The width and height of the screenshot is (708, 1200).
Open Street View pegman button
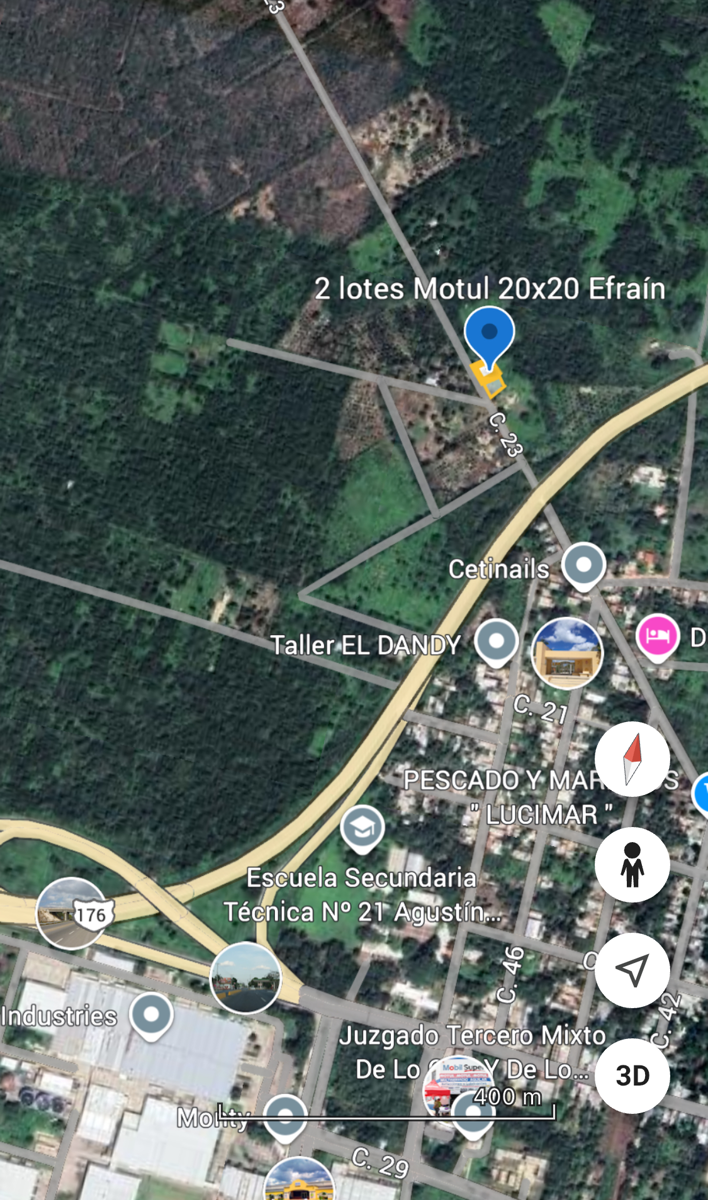632,865
